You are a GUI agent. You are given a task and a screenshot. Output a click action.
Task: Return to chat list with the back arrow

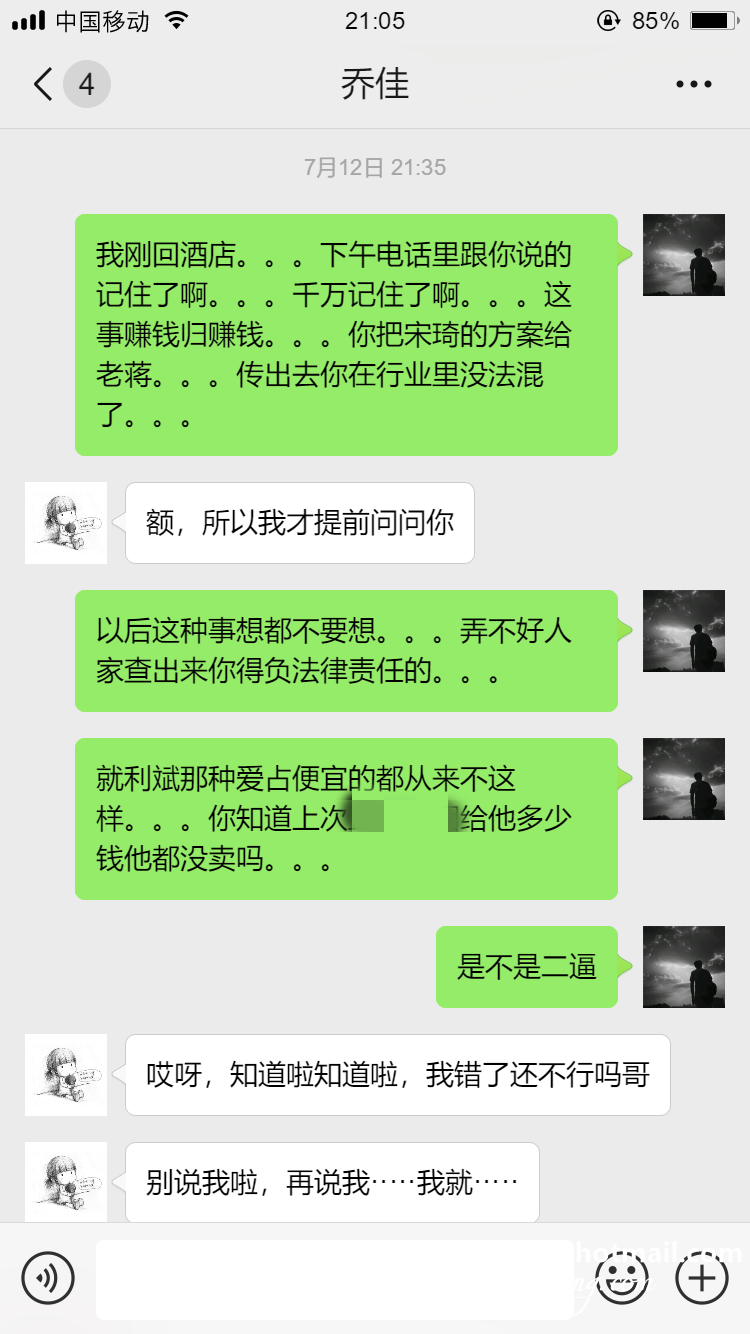40,84
